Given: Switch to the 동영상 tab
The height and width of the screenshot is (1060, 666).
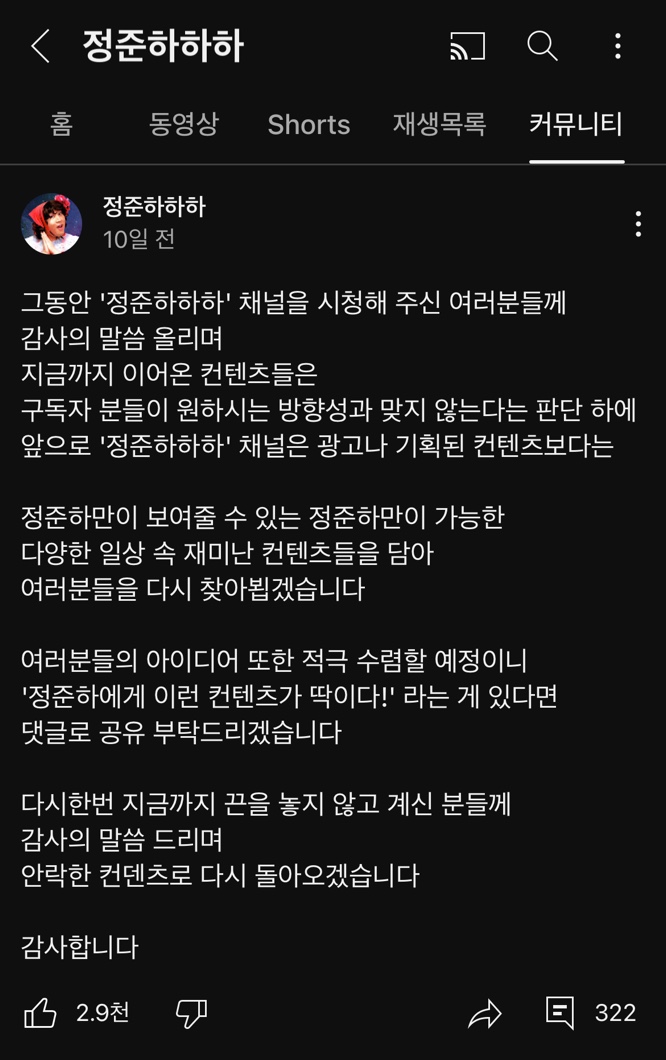Looking at the screenshot, I should [x=184, y=125].
